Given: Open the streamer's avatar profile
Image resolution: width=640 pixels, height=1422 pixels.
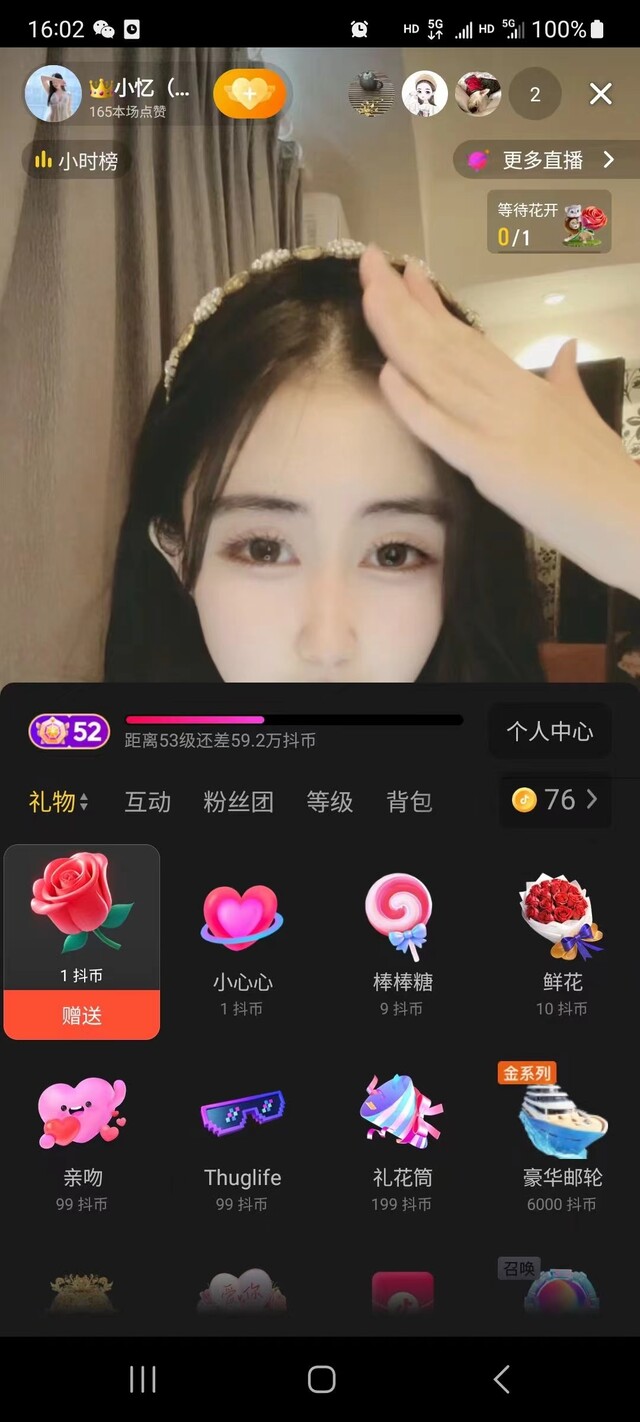Looking at the screenshot, I should [52, 94].
